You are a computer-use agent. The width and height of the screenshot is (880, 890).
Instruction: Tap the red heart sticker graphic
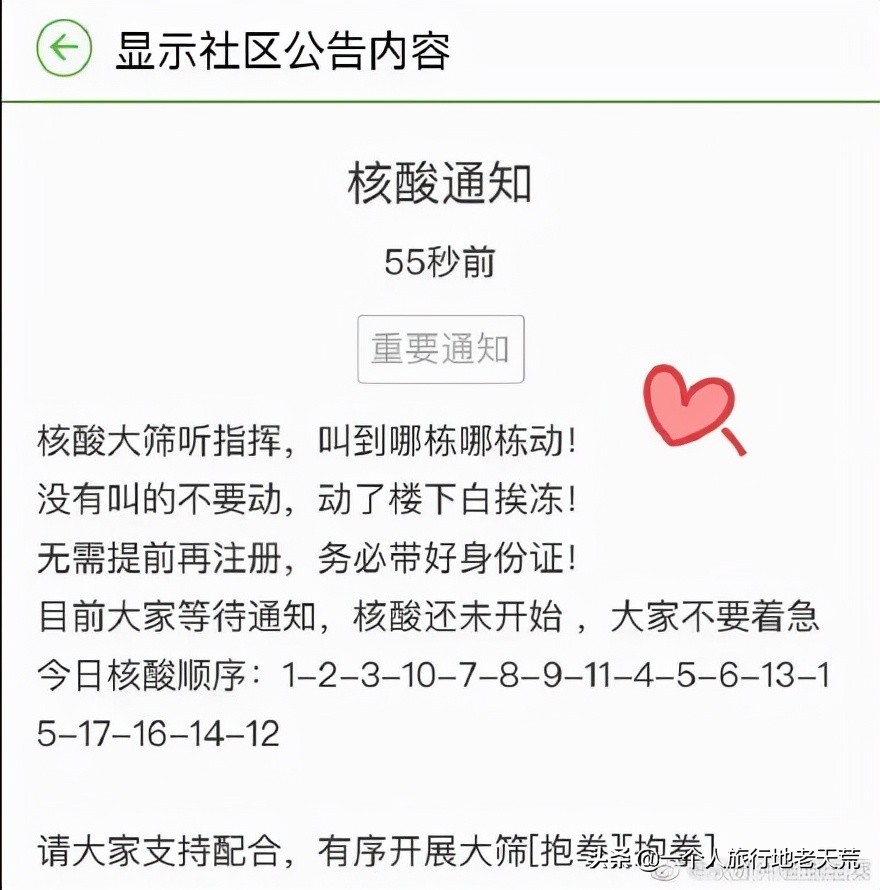point(688,405)
